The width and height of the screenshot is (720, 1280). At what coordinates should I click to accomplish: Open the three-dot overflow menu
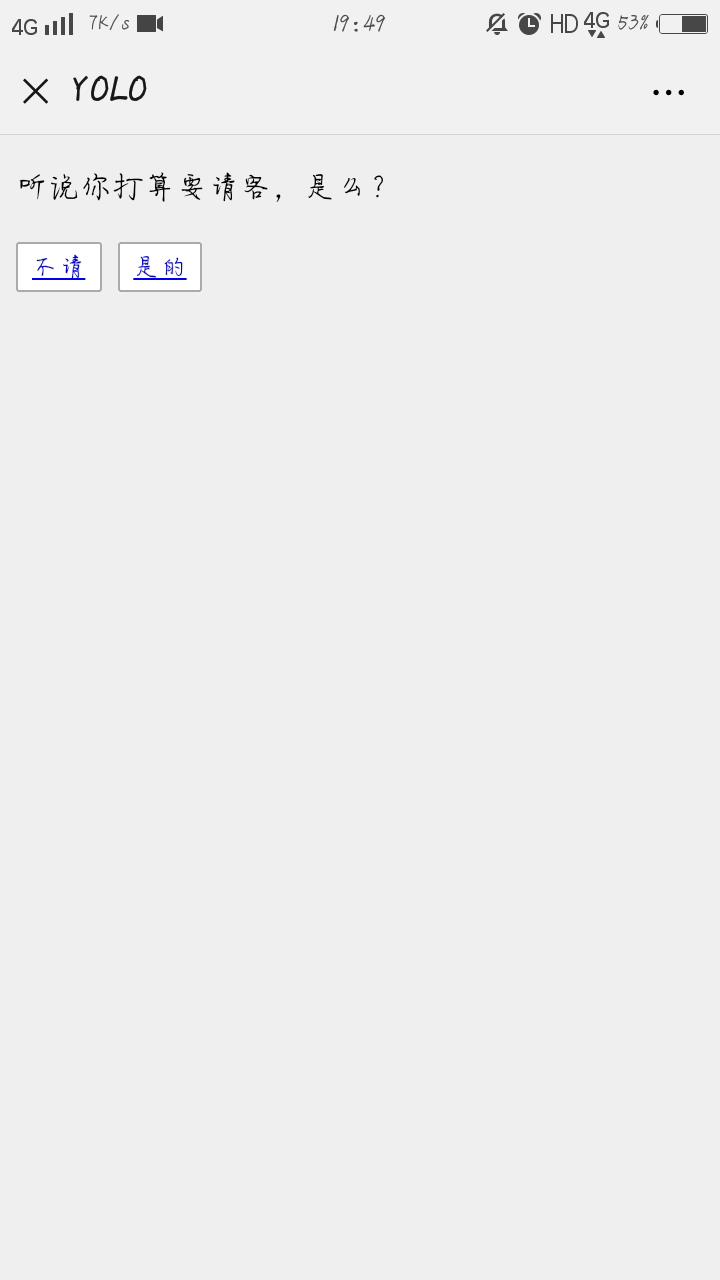coord(668,92)
